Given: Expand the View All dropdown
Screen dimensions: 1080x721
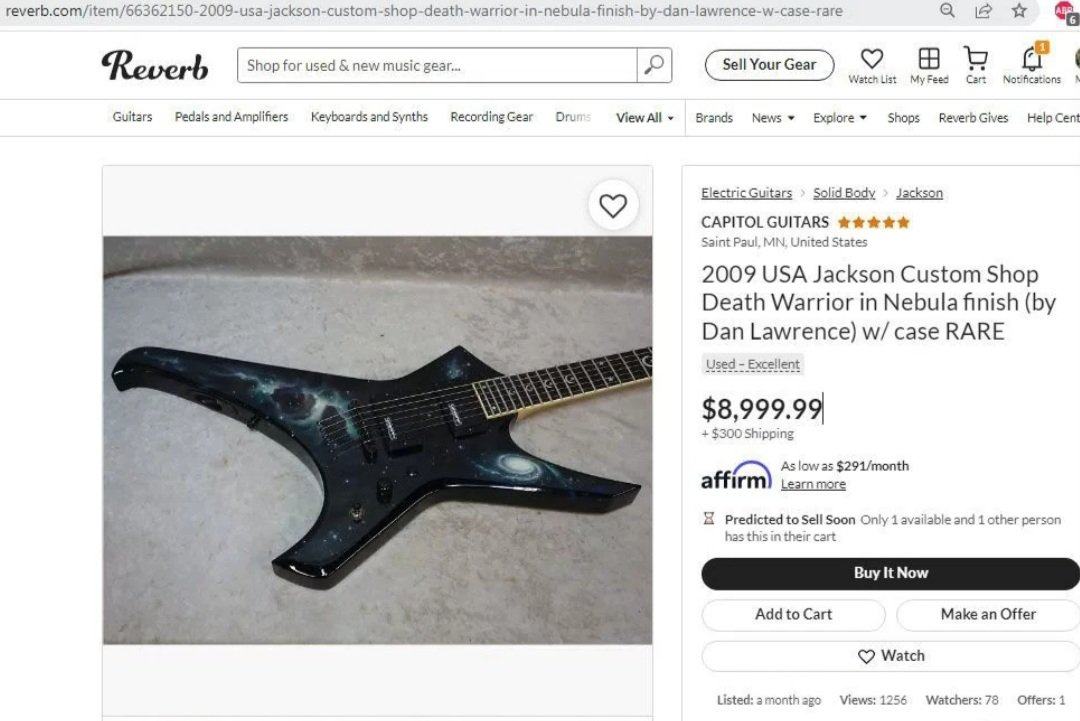Looking at the screenshot, I should (x=644, y=118).
